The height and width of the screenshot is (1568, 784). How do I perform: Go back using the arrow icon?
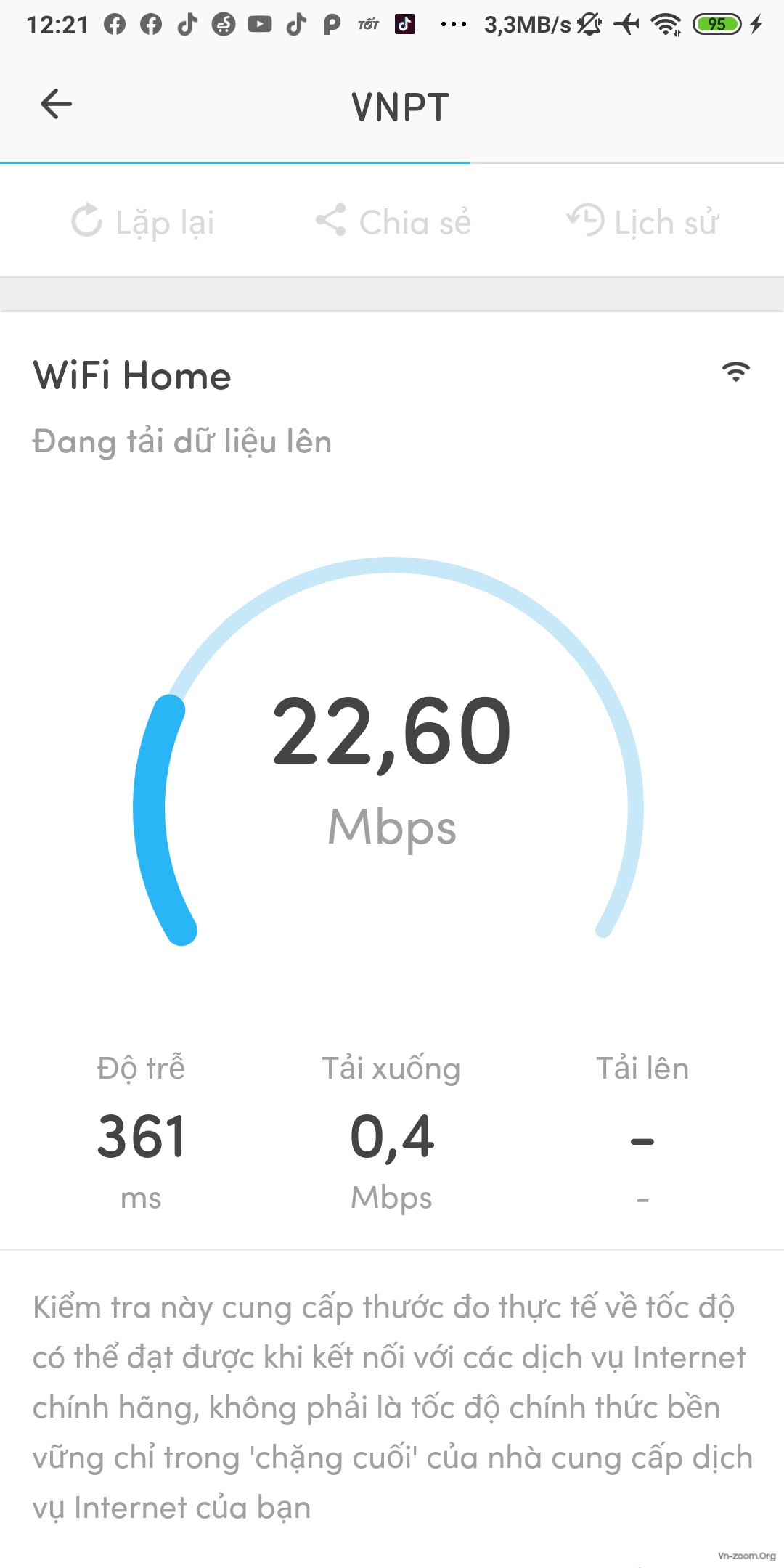(56, 104)
